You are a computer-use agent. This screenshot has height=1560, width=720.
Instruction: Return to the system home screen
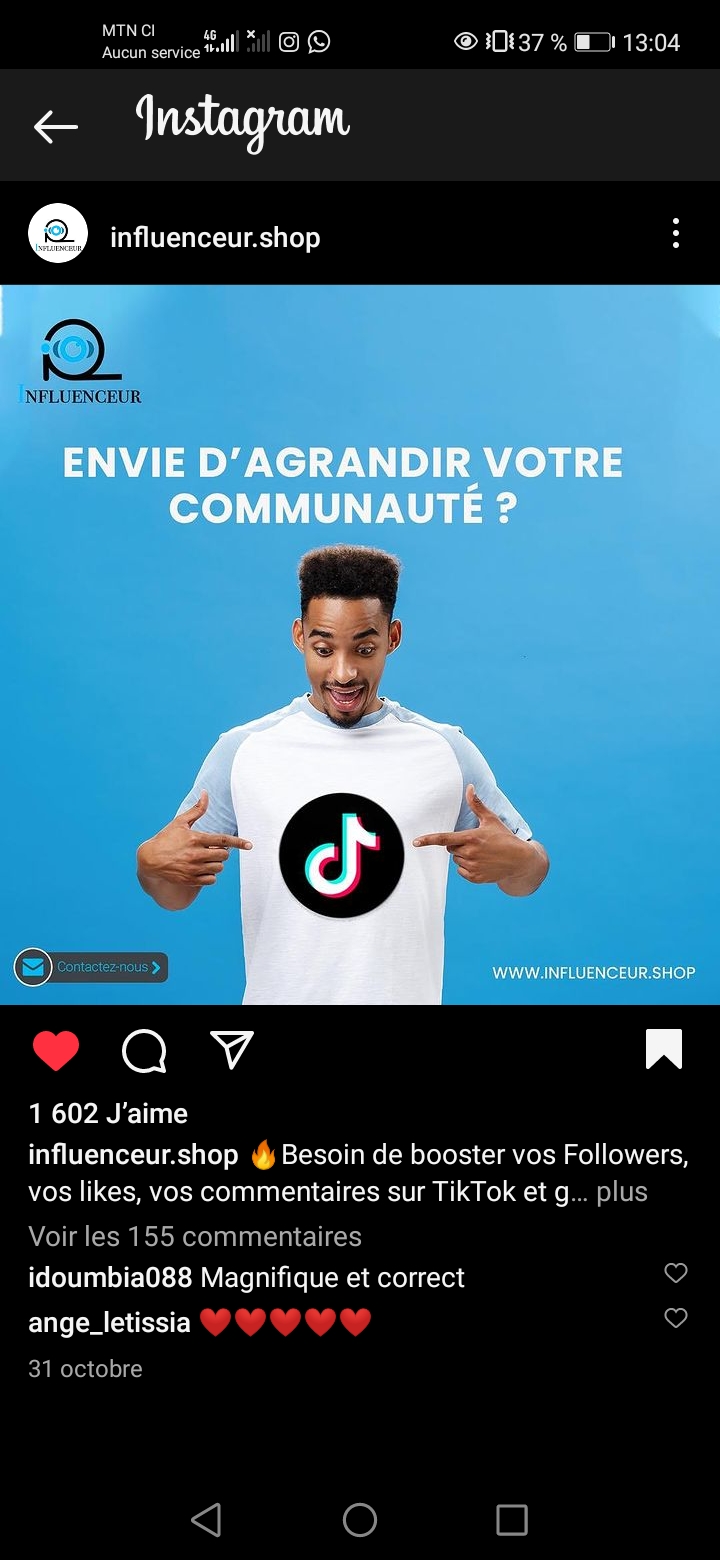[x=360, y=1520]
